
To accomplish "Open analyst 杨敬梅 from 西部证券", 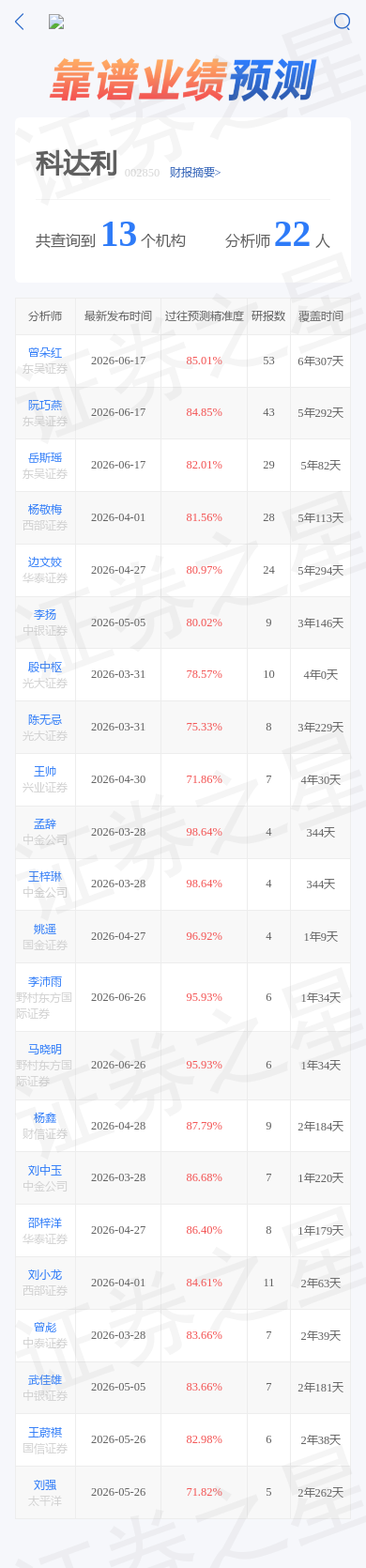I will click(45, 510).
